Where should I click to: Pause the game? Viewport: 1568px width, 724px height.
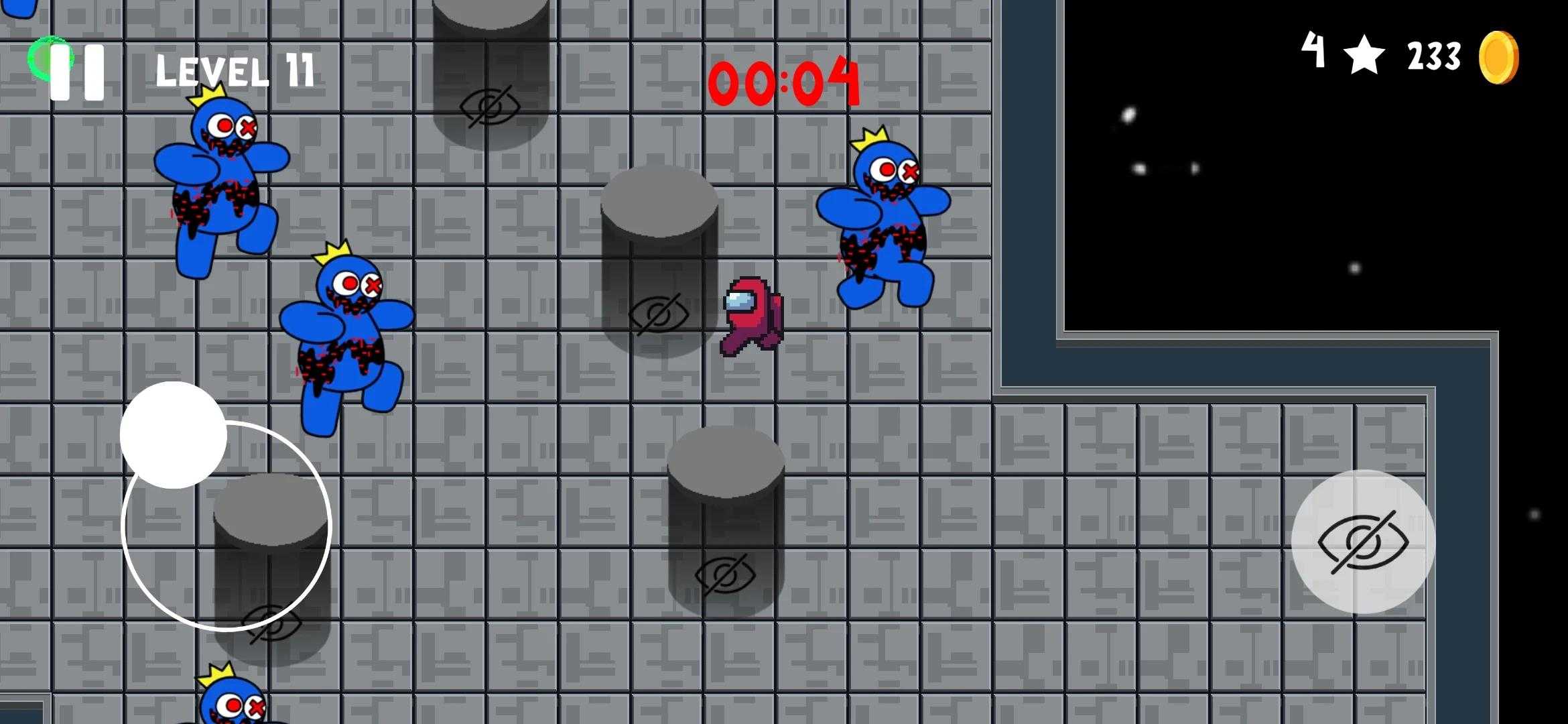click(77, 72)
